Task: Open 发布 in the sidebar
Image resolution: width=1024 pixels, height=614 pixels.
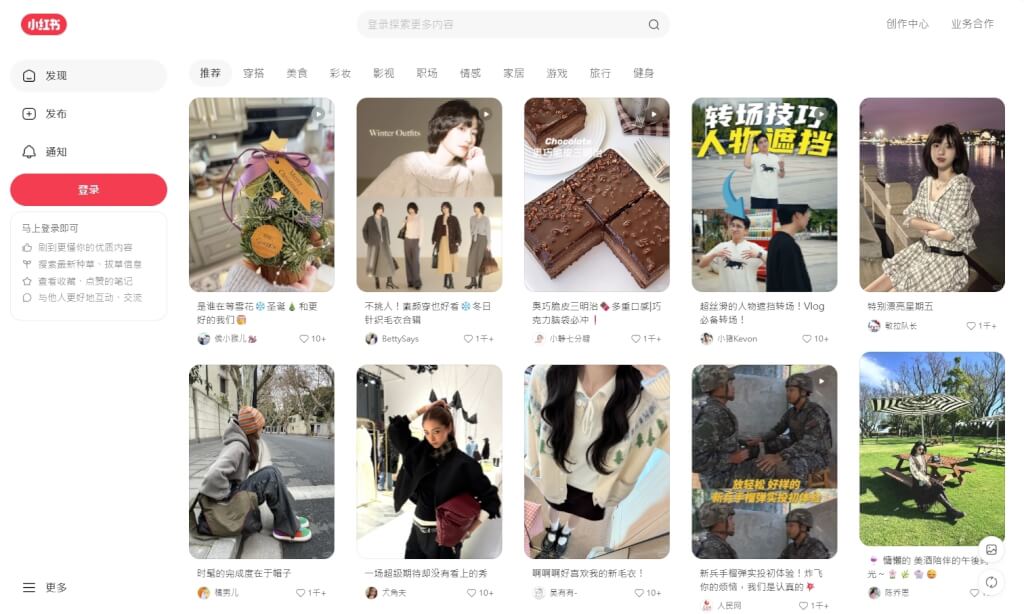Action: [x=88, y=114]
